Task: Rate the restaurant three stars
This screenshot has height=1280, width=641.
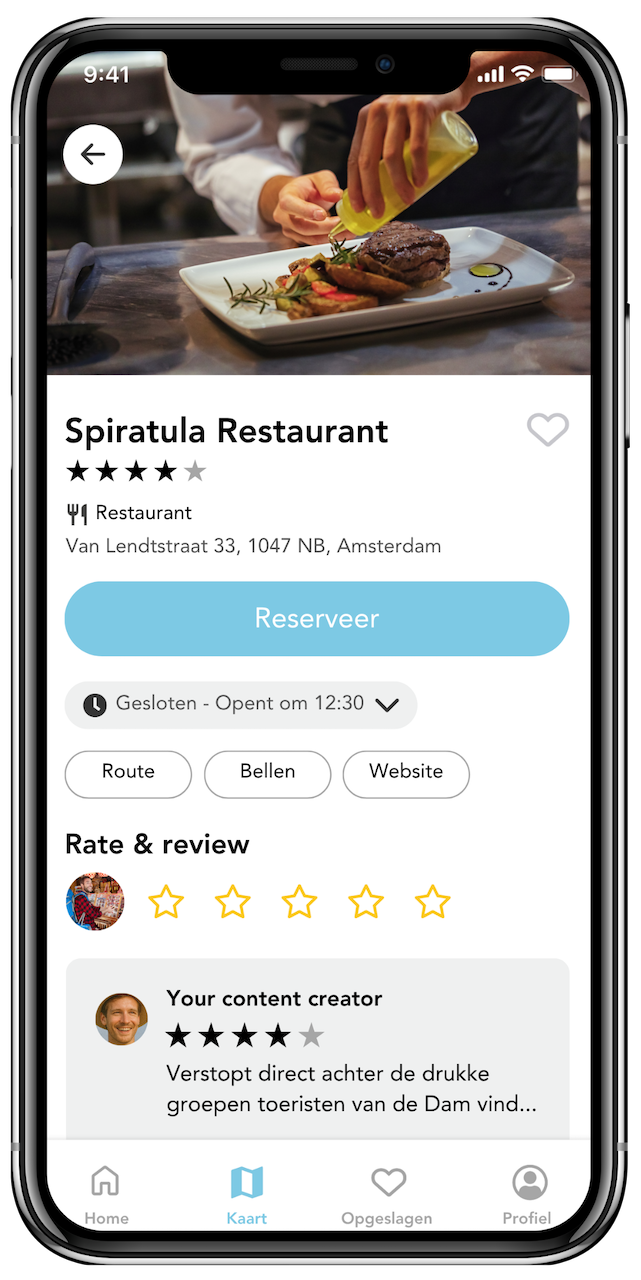Action: 299,902
